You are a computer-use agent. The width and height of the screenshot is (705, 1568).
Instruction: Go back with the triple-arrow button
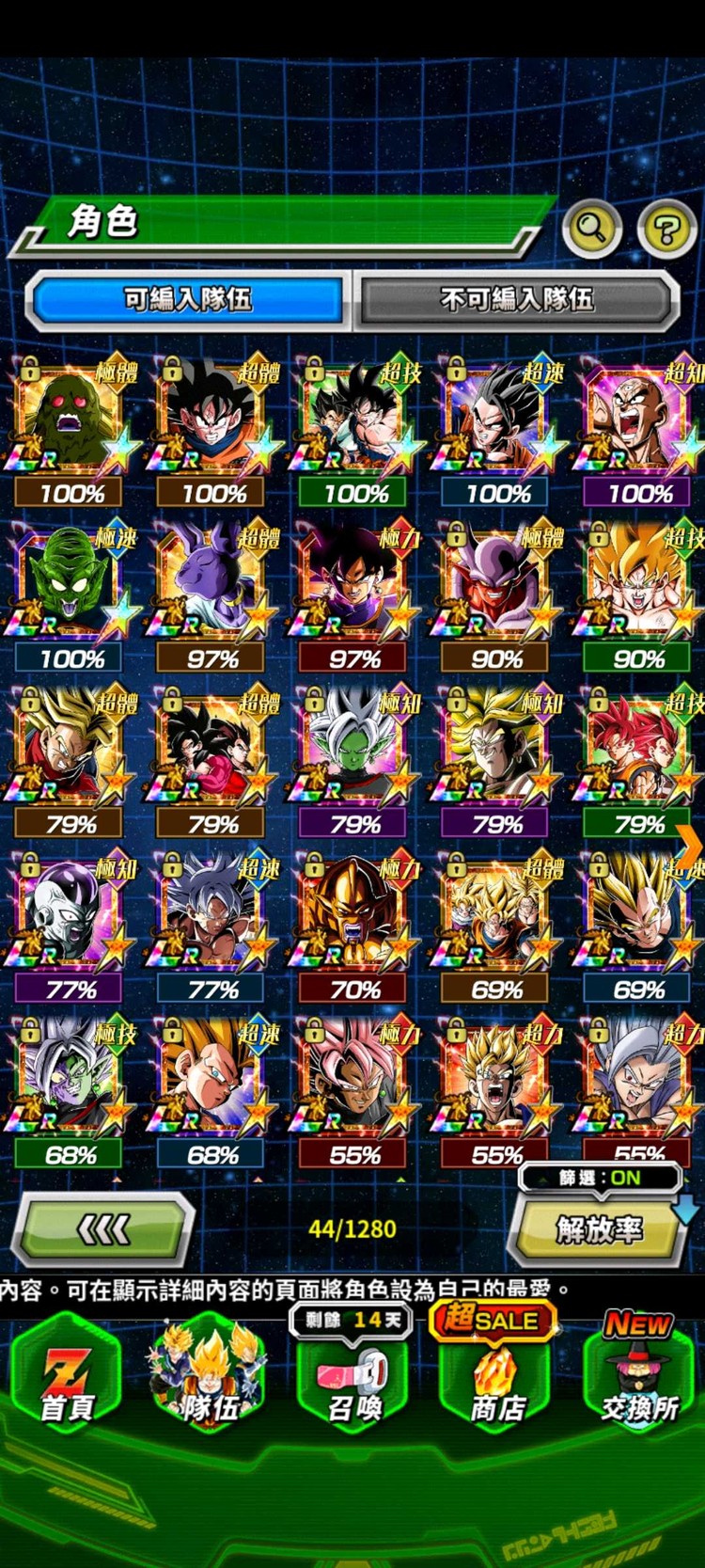pos(103,1228)
